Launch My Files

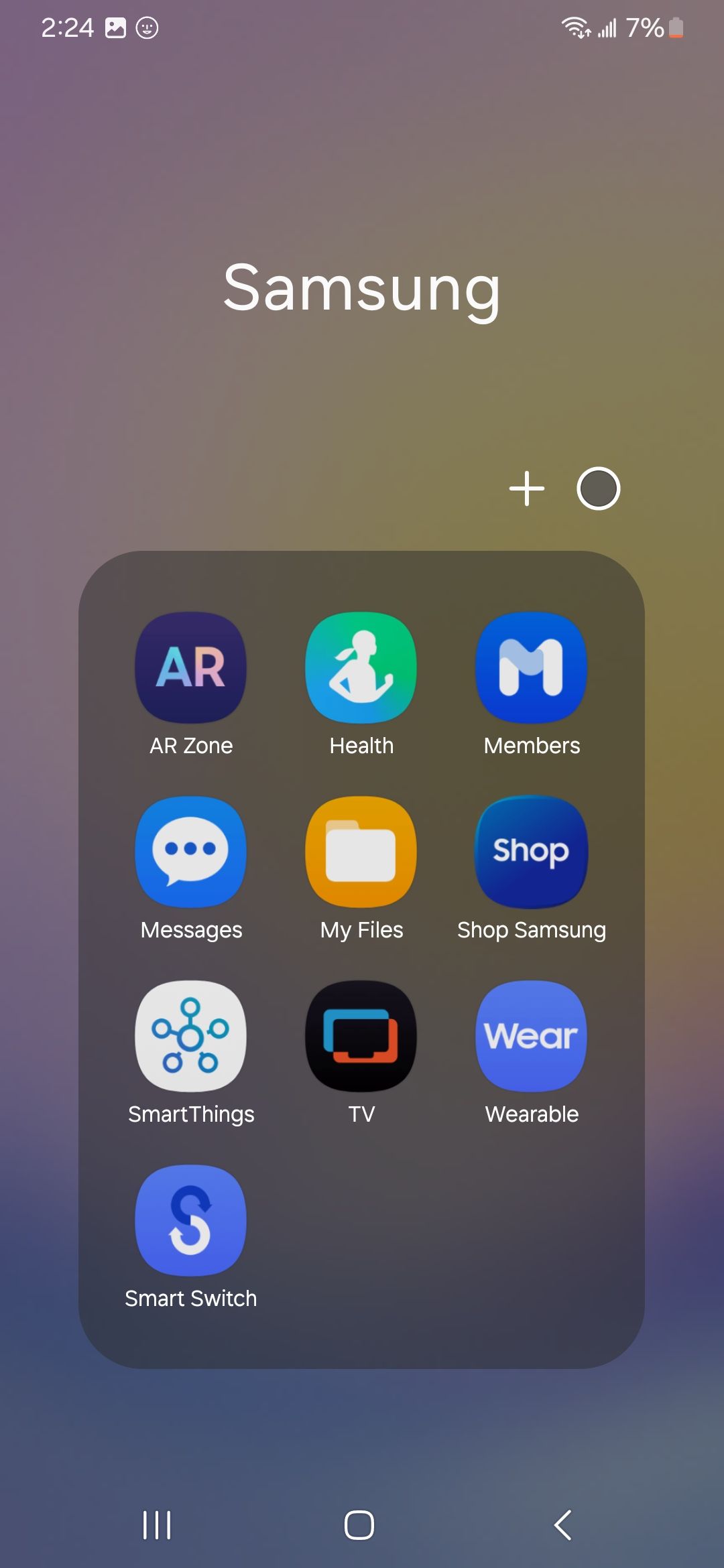pyautogui.click(x=361, y=852)
